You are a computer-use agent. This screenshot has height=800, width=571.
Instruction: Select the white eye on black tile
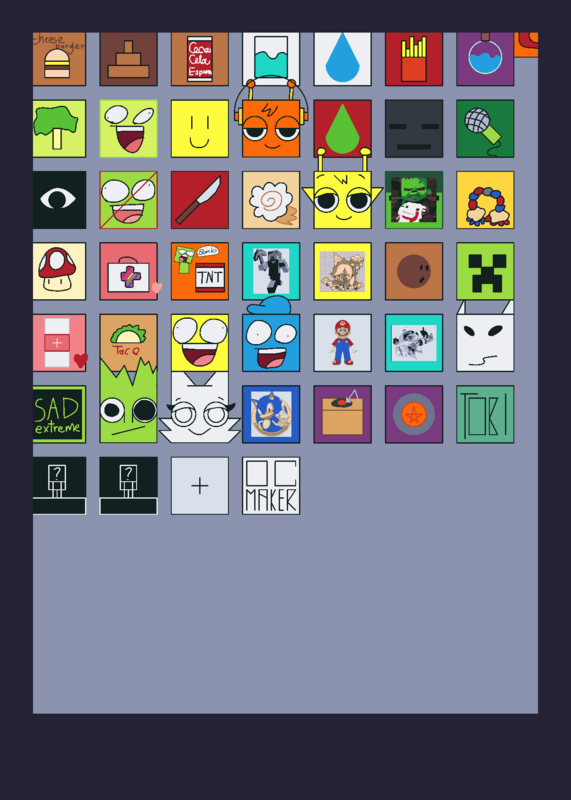(x=59, y=200)
